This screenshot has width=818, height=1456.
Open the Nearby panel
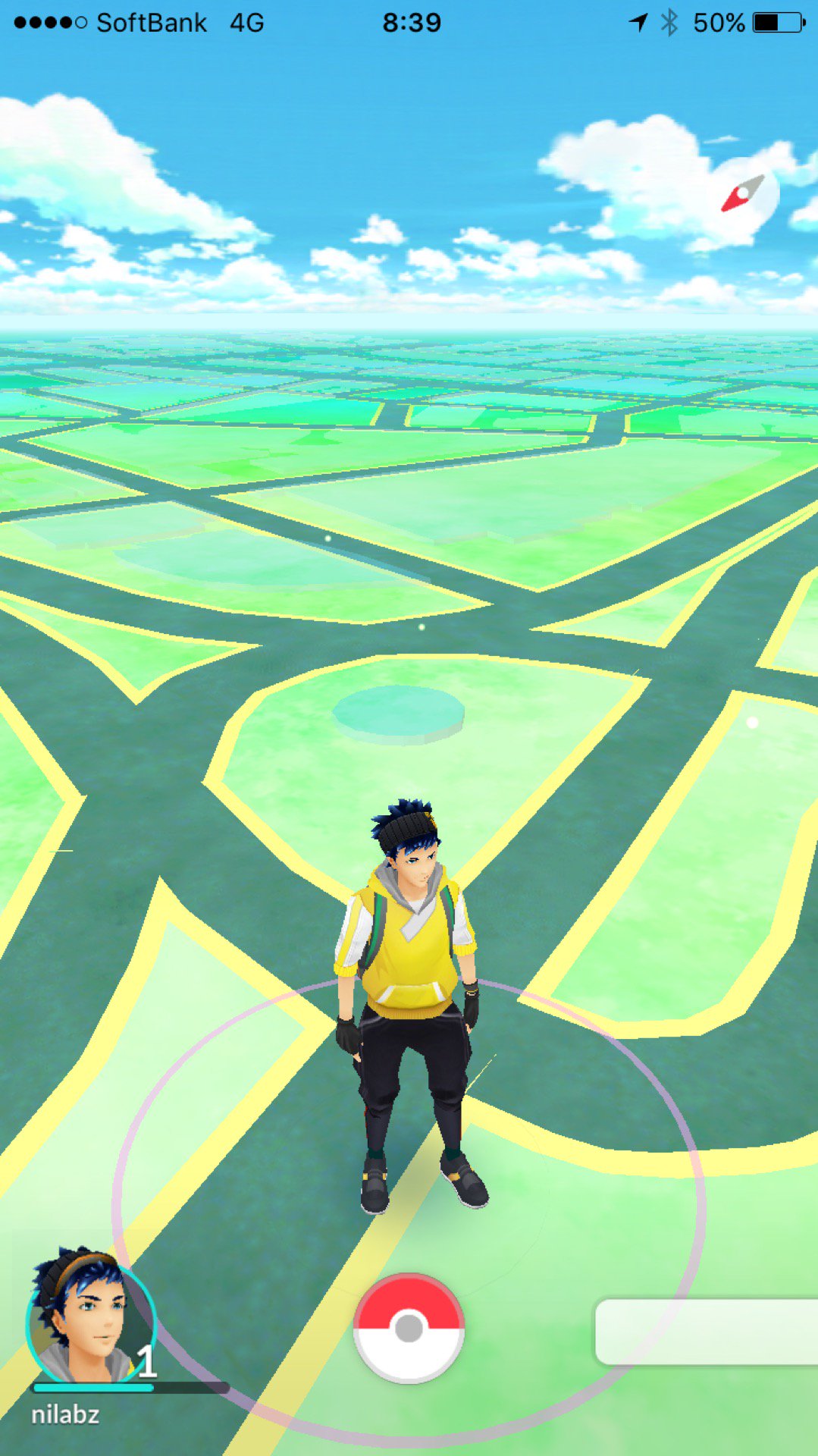707,1332
